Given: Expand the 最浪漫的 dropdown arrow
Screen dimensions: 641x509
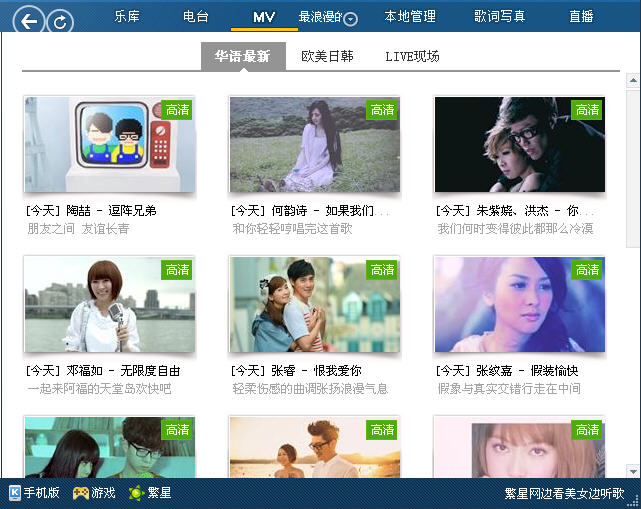Looking at the screenshot, I should [351, 18].
